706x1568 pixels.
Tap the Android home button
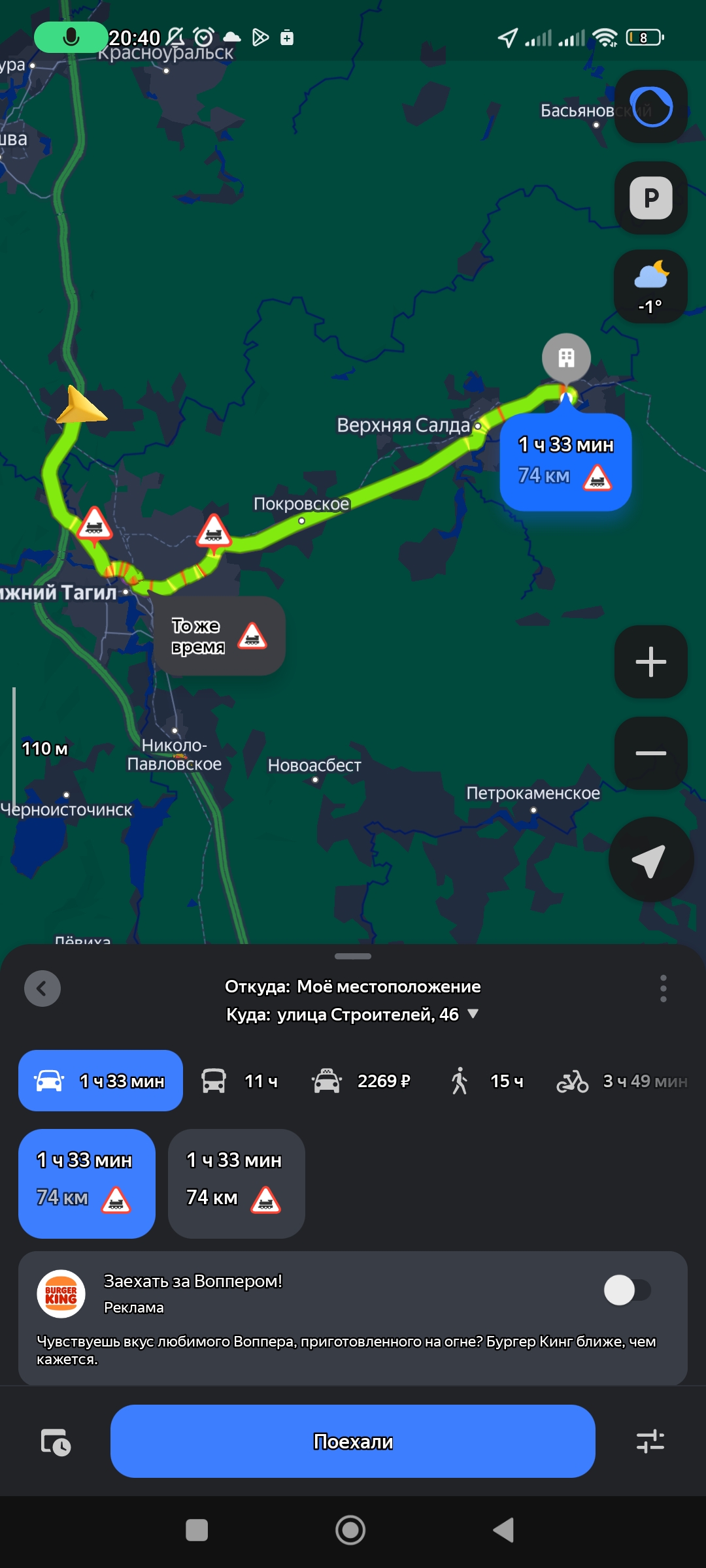coord(350,1530)
